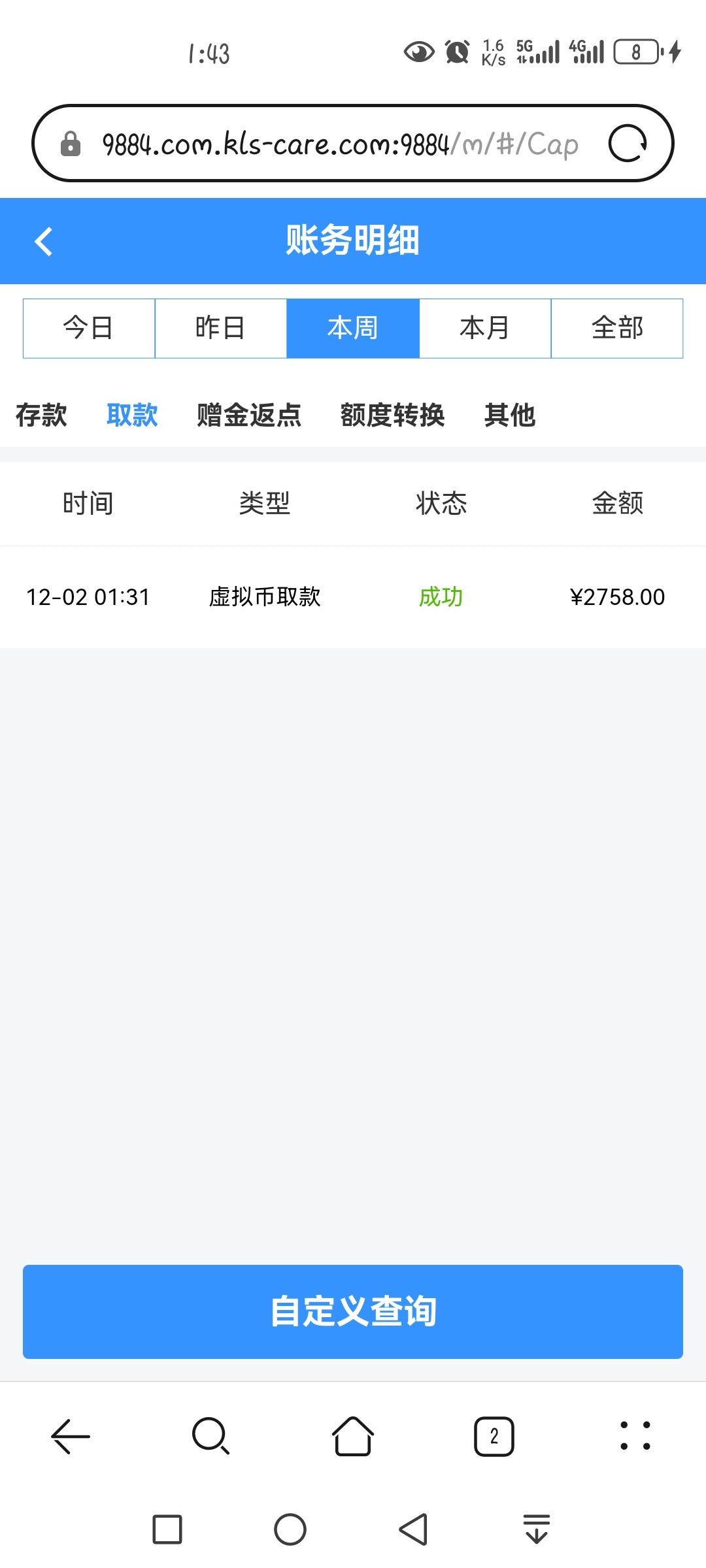This screenshot has width=706, height=1568.
Task: Select the 取款 category
Action: [x=132, y=415]
